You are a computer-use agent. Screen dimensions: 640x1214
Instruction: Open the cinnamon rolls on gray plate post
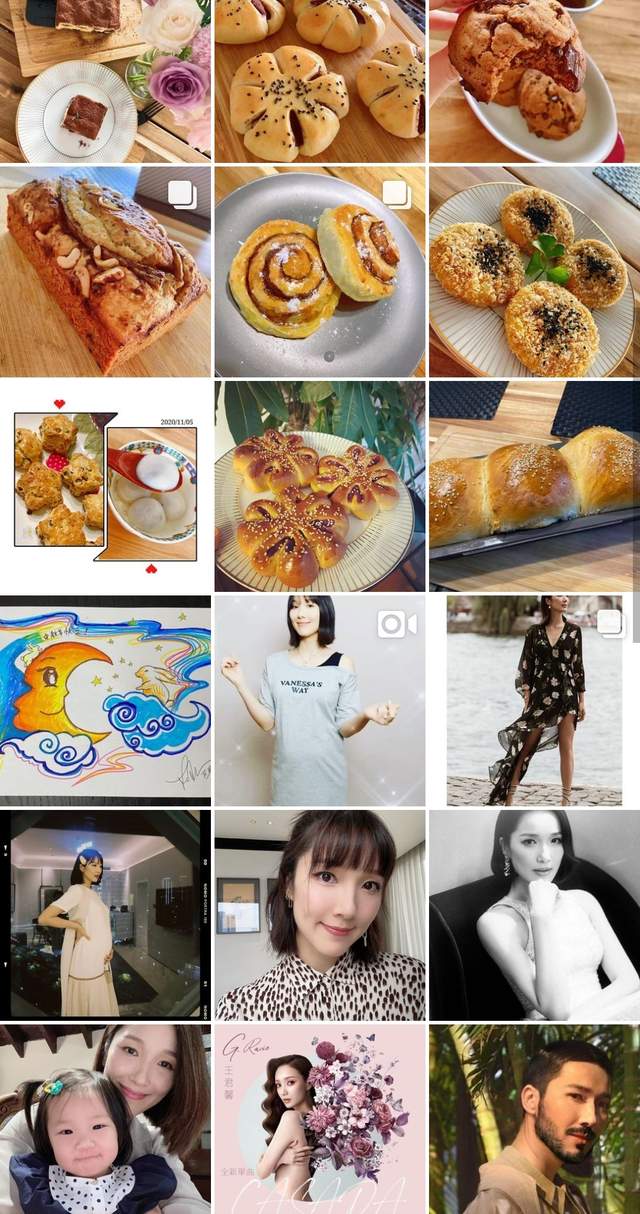click(x=320, y=271)
